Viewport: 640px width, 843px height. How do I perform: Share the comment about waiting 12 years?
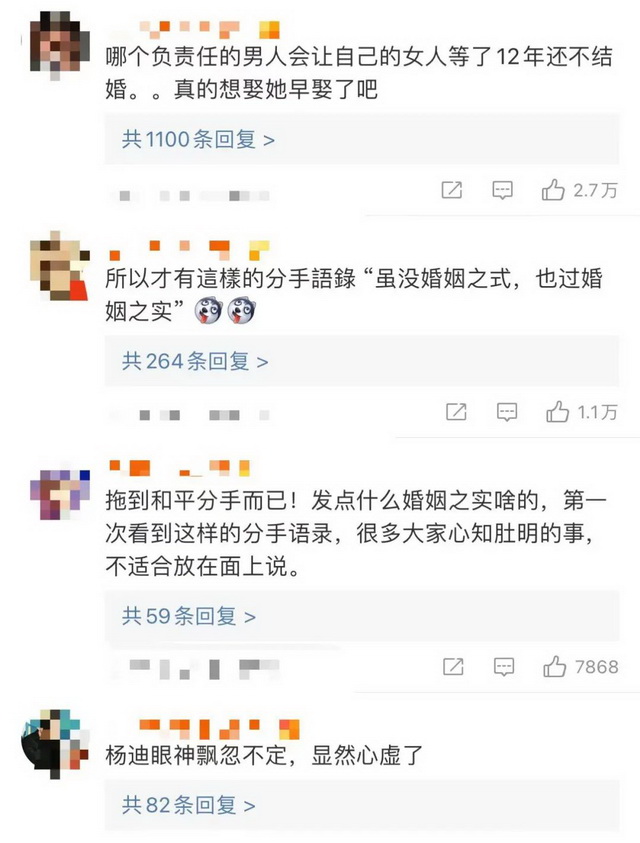tap(452, 190)
